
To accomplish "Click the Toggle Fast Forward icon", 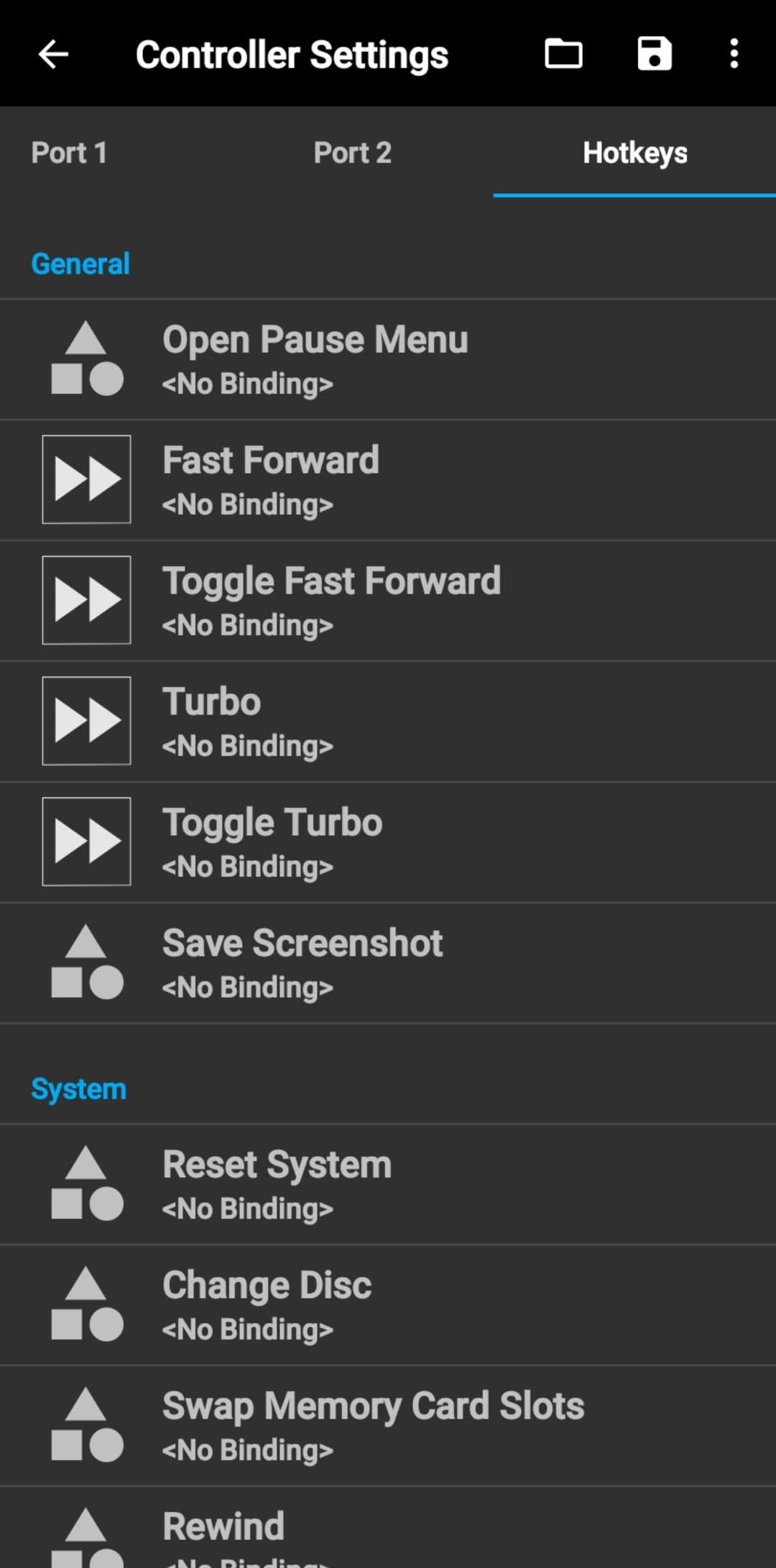I will point(86,599).
